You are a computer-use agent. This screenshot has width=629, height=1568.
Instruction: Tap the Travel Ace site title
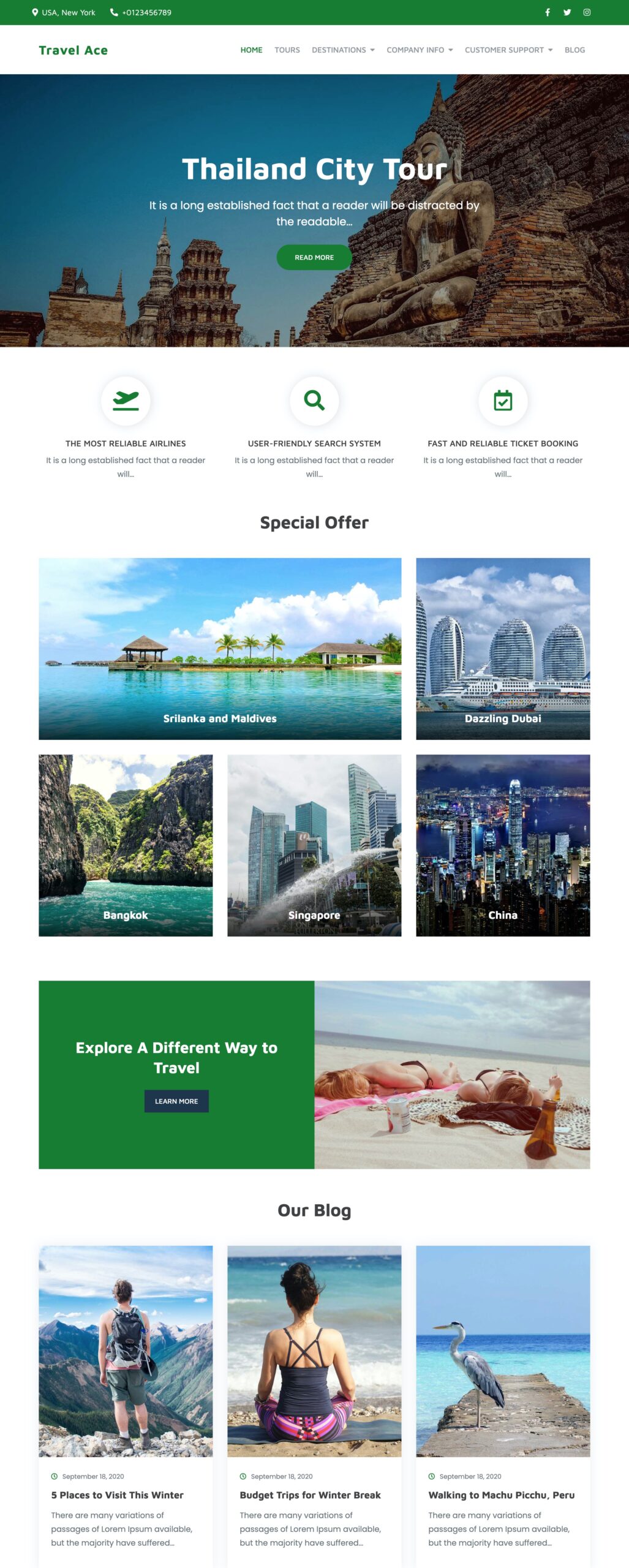(73, 50)
